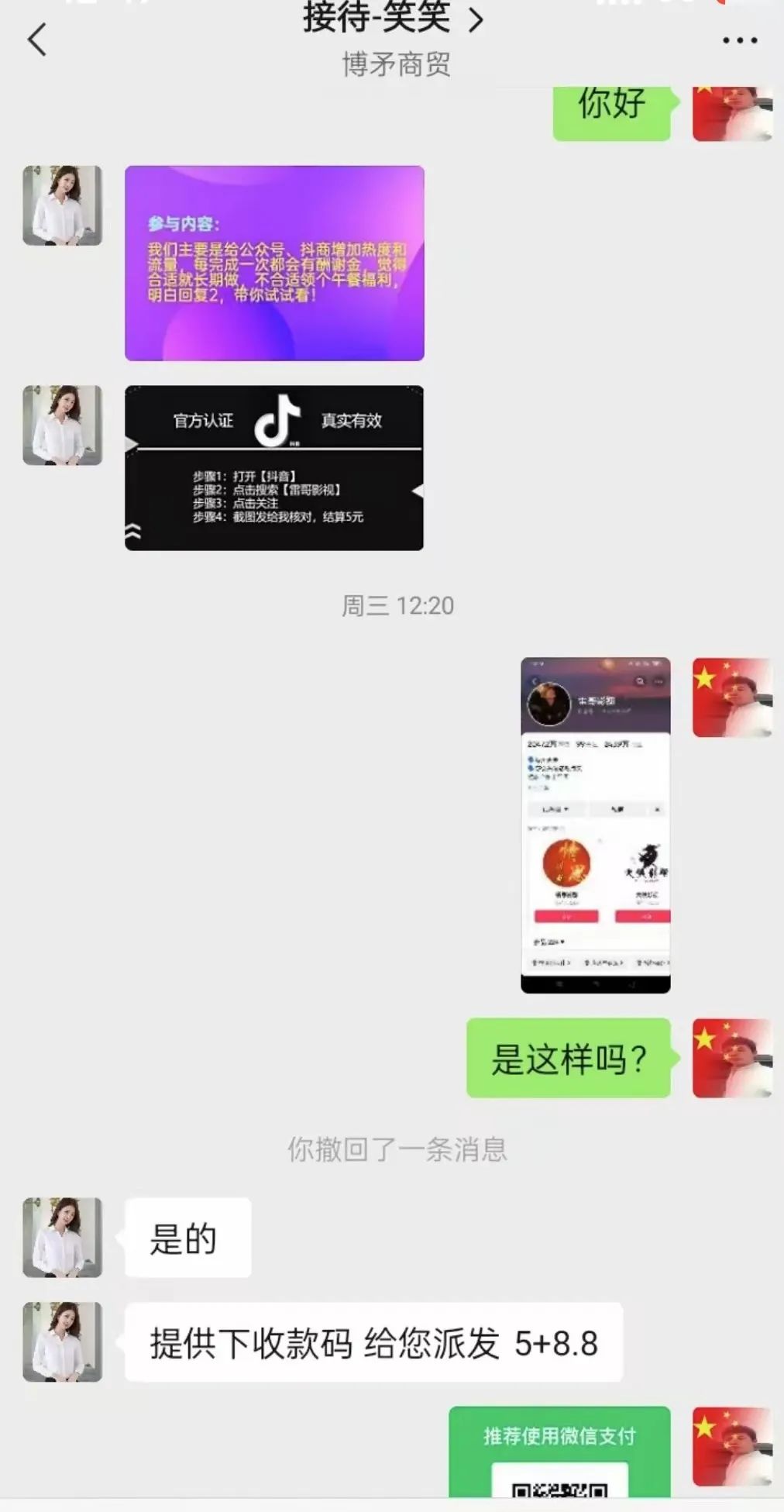784x1512 pixels.
Task: Open the purple 参与内容 image message
Action: [x=274, y=263]
